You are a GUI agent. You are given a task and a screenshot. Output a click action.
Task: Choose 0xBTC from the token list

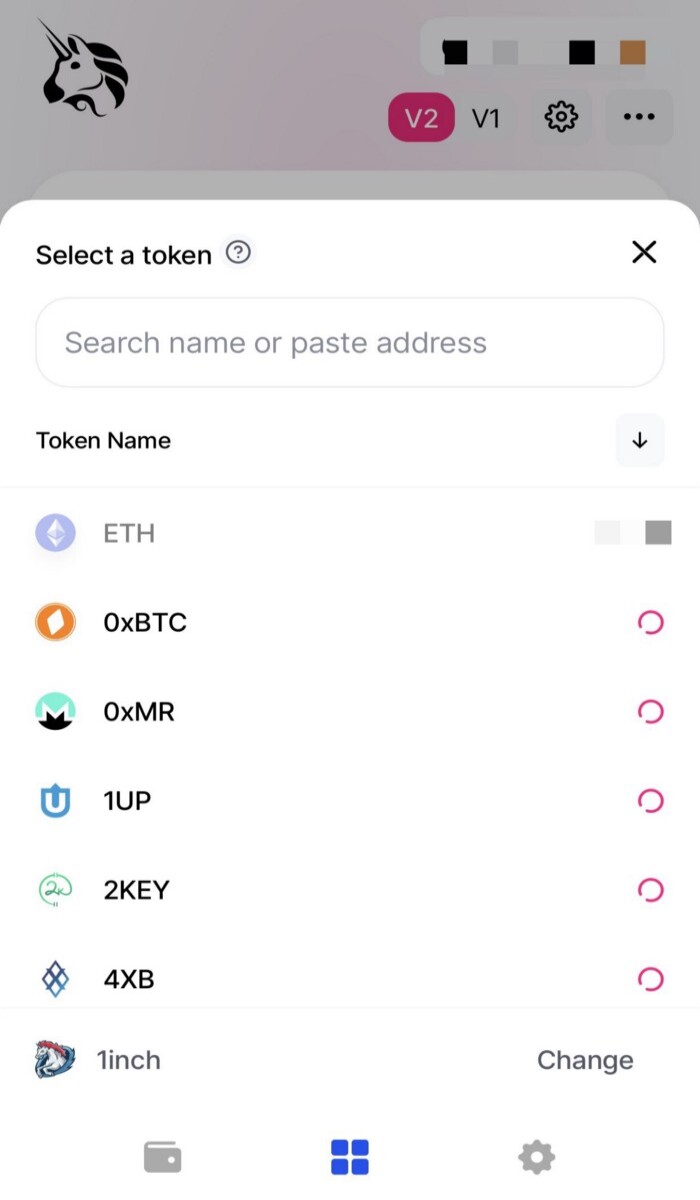350,622
